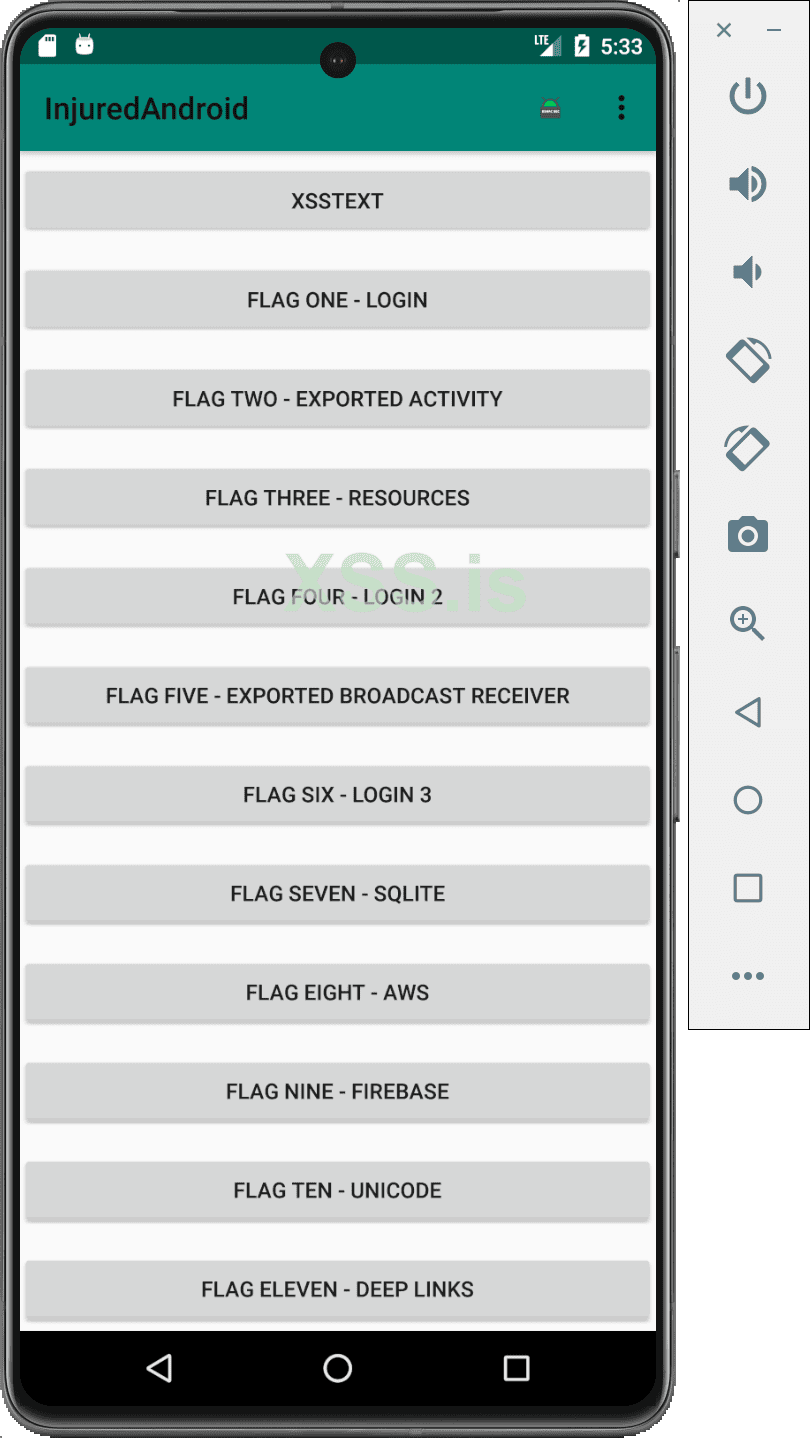This screenshot has height=1440, width=810.
Task: Select Flag Six - Login 3
Action: point(337,794)
